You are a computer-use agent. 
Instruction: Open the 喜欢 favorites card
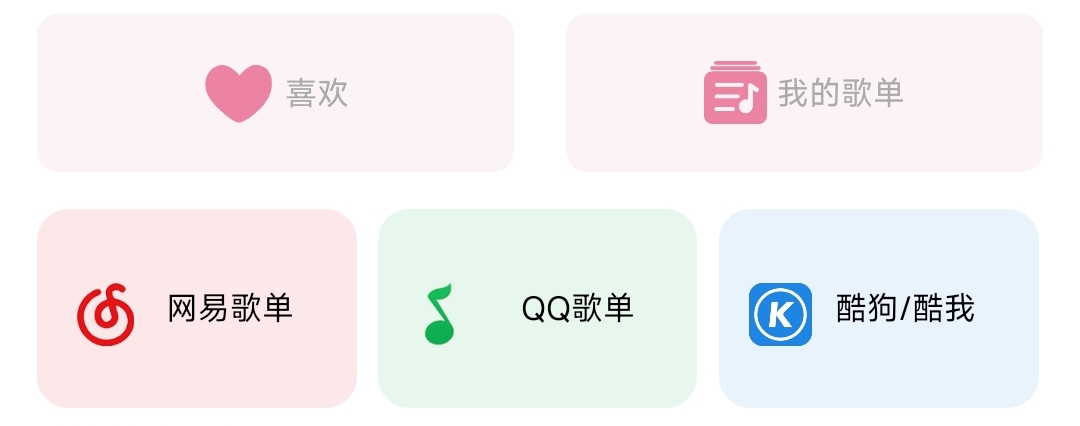pos(275,93)
